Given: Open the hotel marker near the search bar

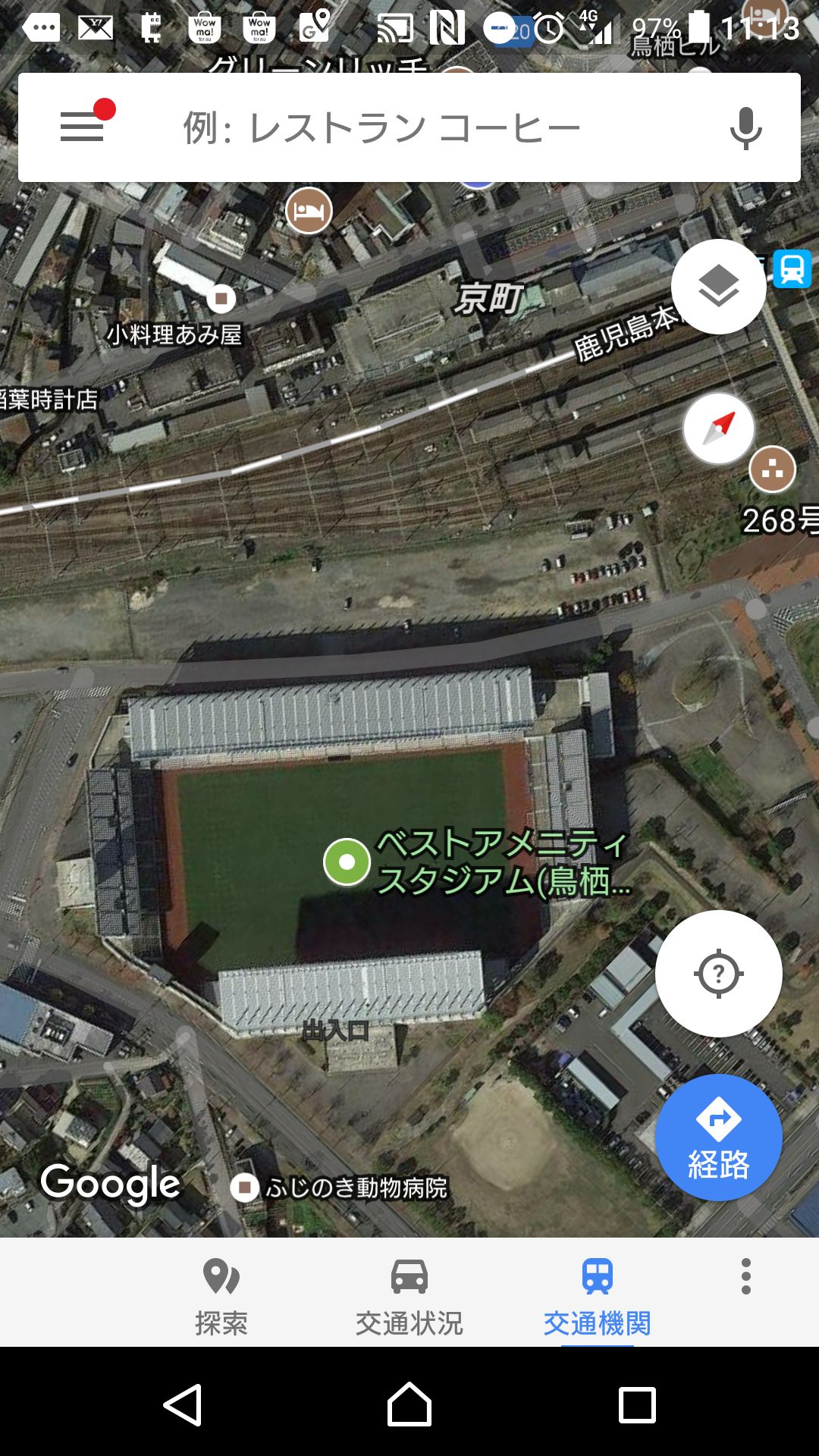Looking at the screenshot, I should (x=309, y=210).
